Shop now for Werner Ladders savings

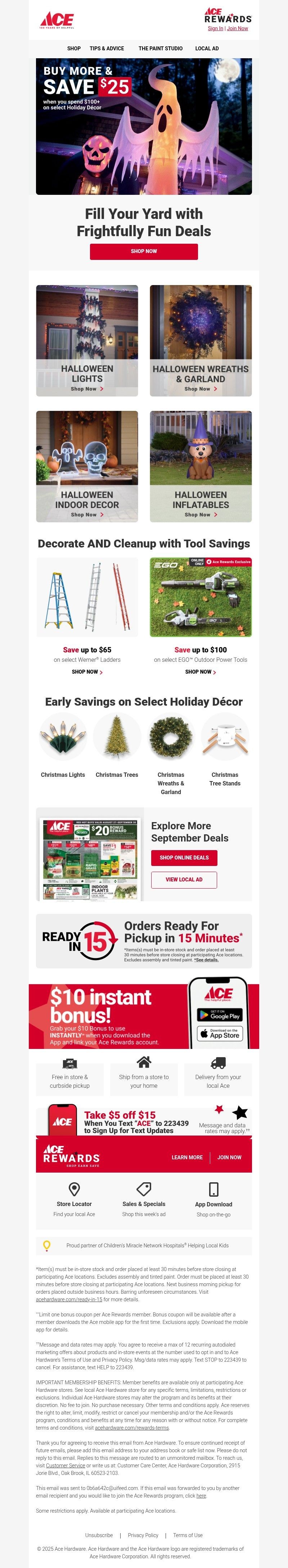point(87,672)
